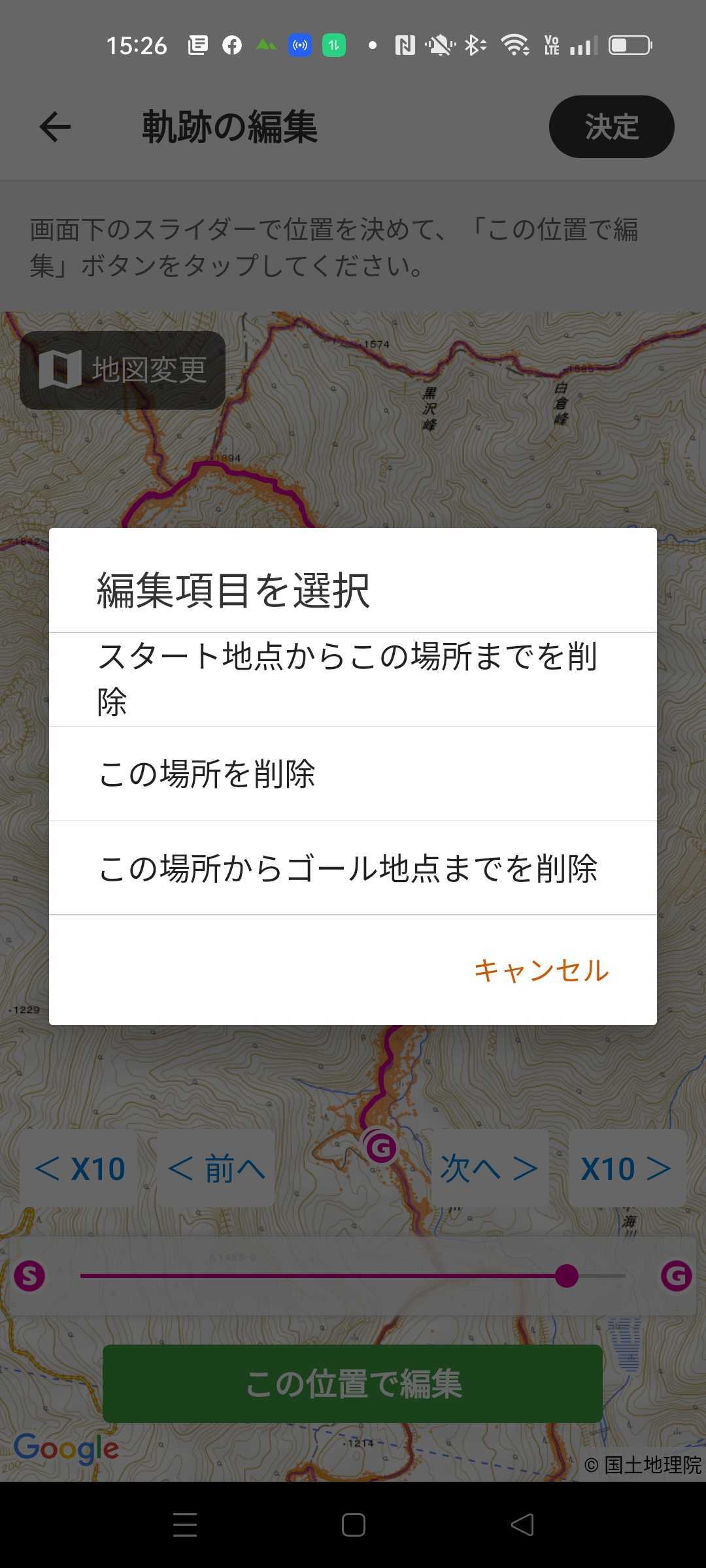Tap the system back button
The height and width of the screenshot is (1568, 706).
tap(522, 1525)
